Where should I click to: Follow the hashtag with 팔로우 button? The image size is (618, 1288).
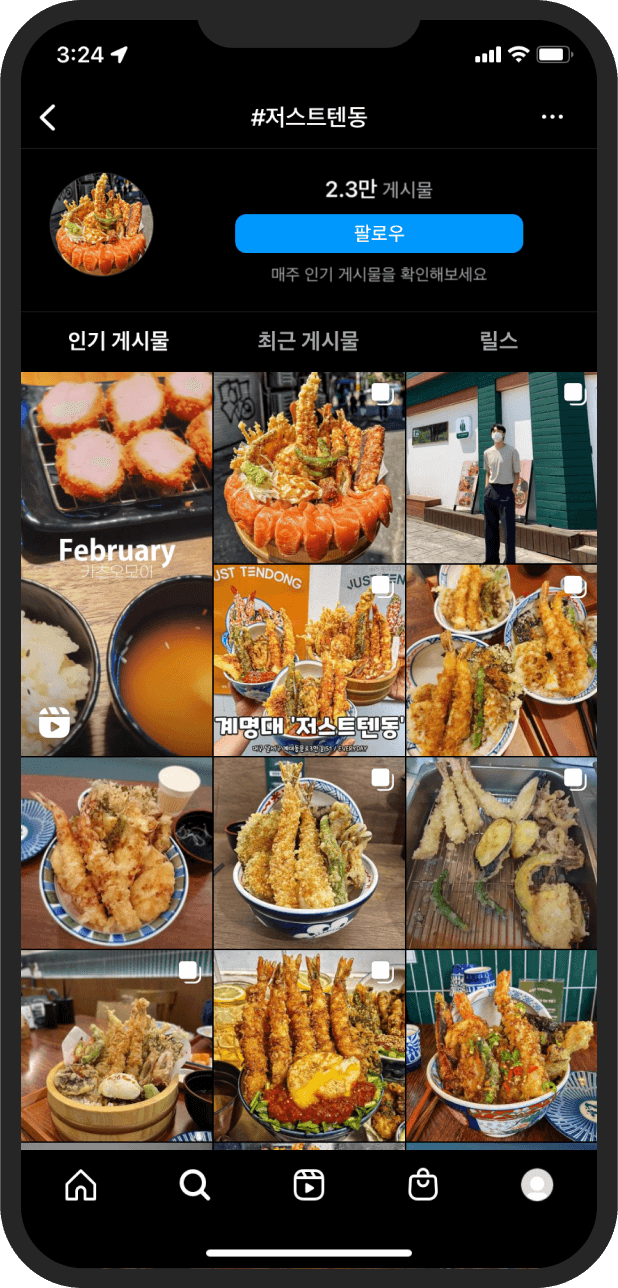(x=379, y=233)
